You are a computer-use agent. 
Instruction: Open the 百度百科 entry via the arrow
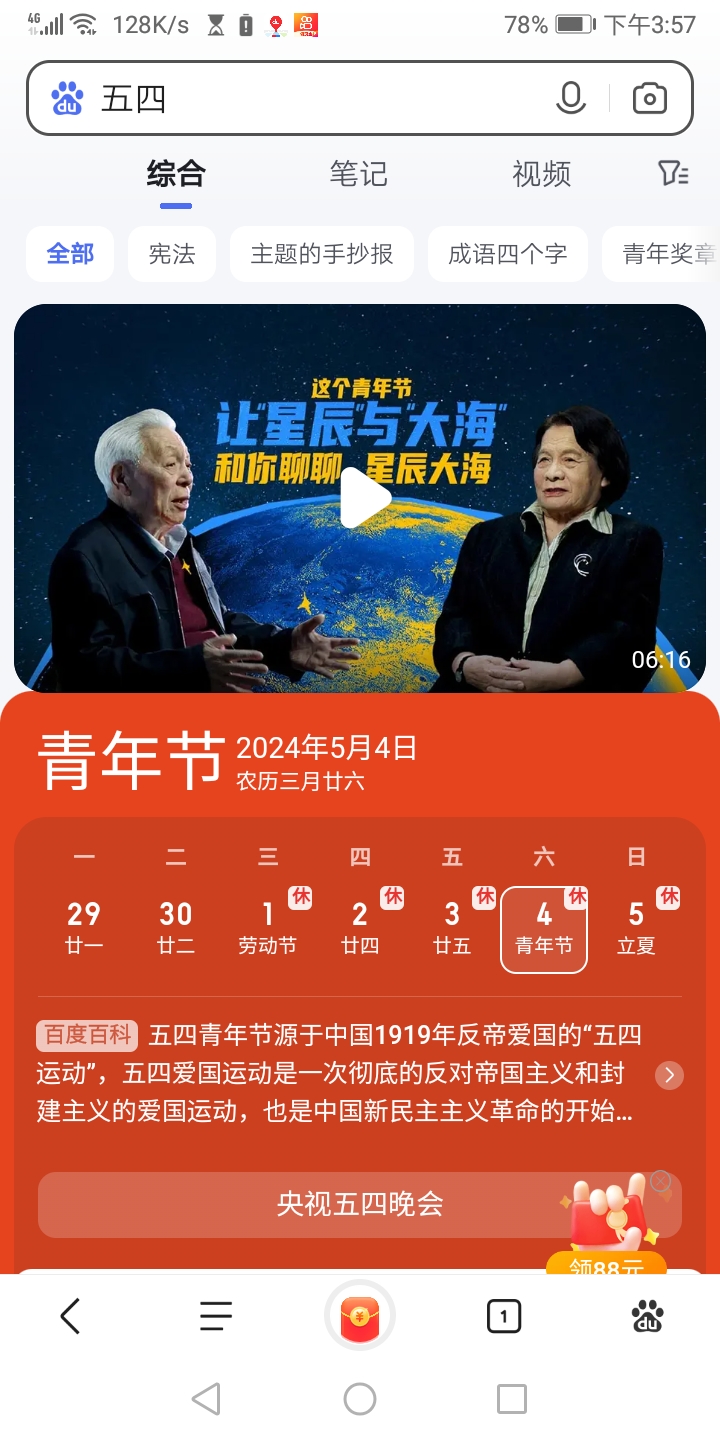click(x=669, y=1075)
